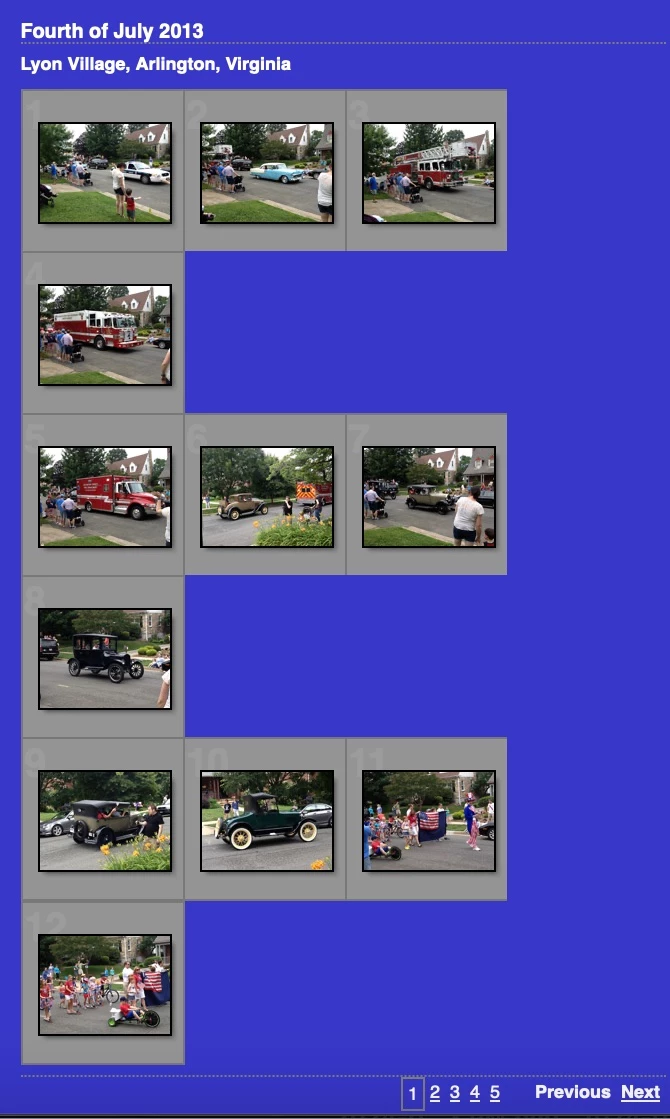The image size is (670, 1119).
Task: Open thumbnail 10 of the green roadster
Action: (x=267, y=820)
